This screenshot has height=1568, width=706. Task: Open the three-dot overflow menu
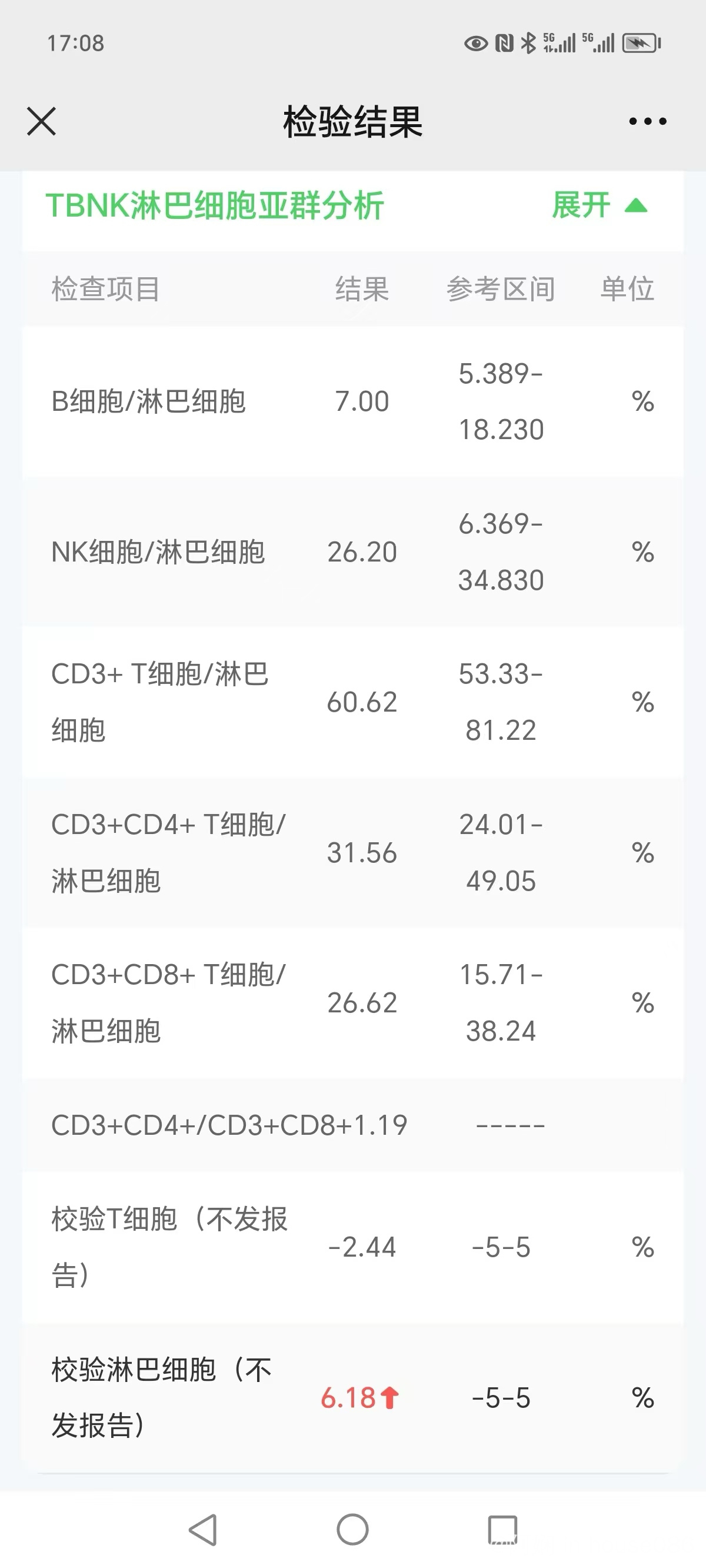coord(648,121)
